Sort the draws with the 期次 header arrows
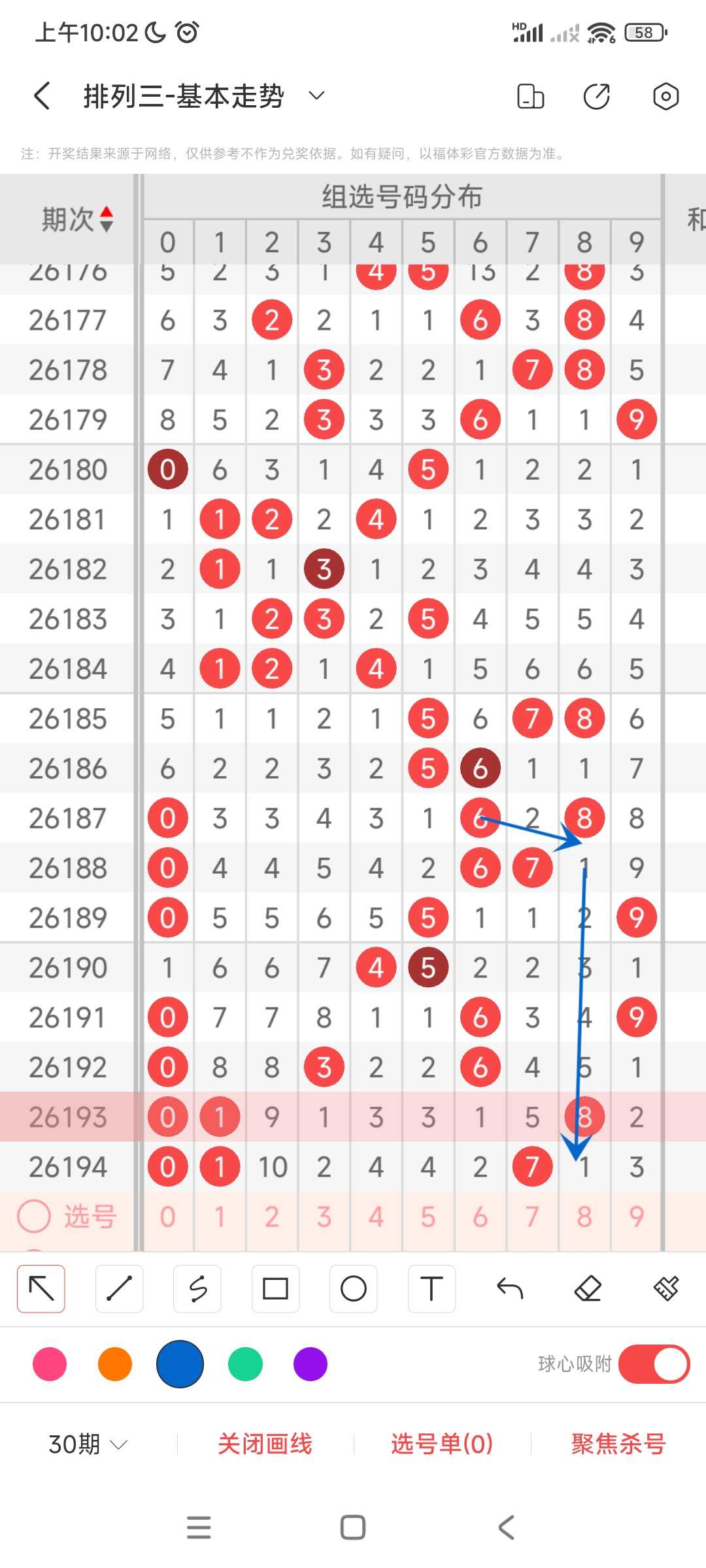 click(106, 219)
